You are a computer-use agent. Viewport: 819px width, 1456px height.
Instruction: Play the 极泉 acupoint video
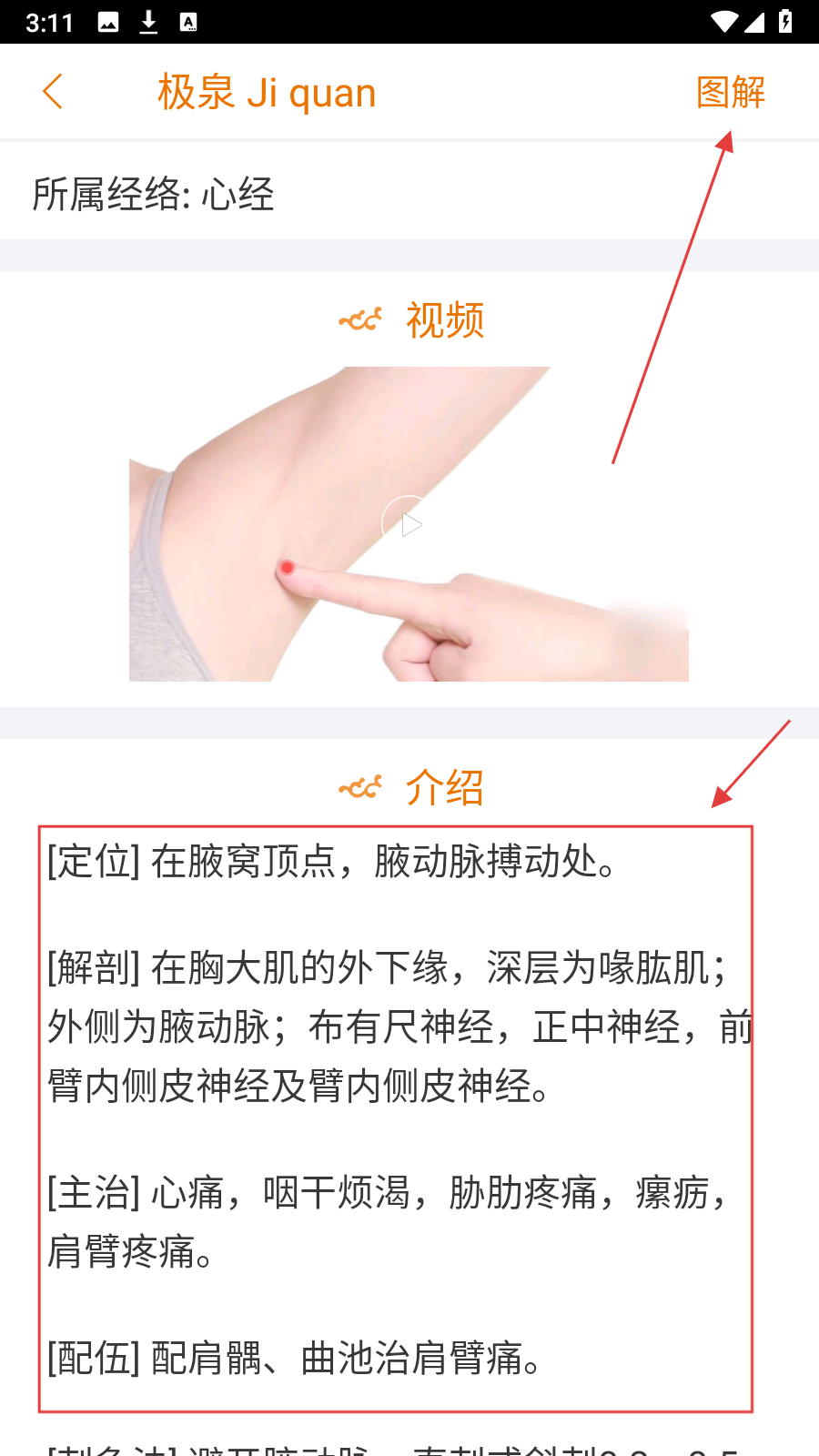409,524
